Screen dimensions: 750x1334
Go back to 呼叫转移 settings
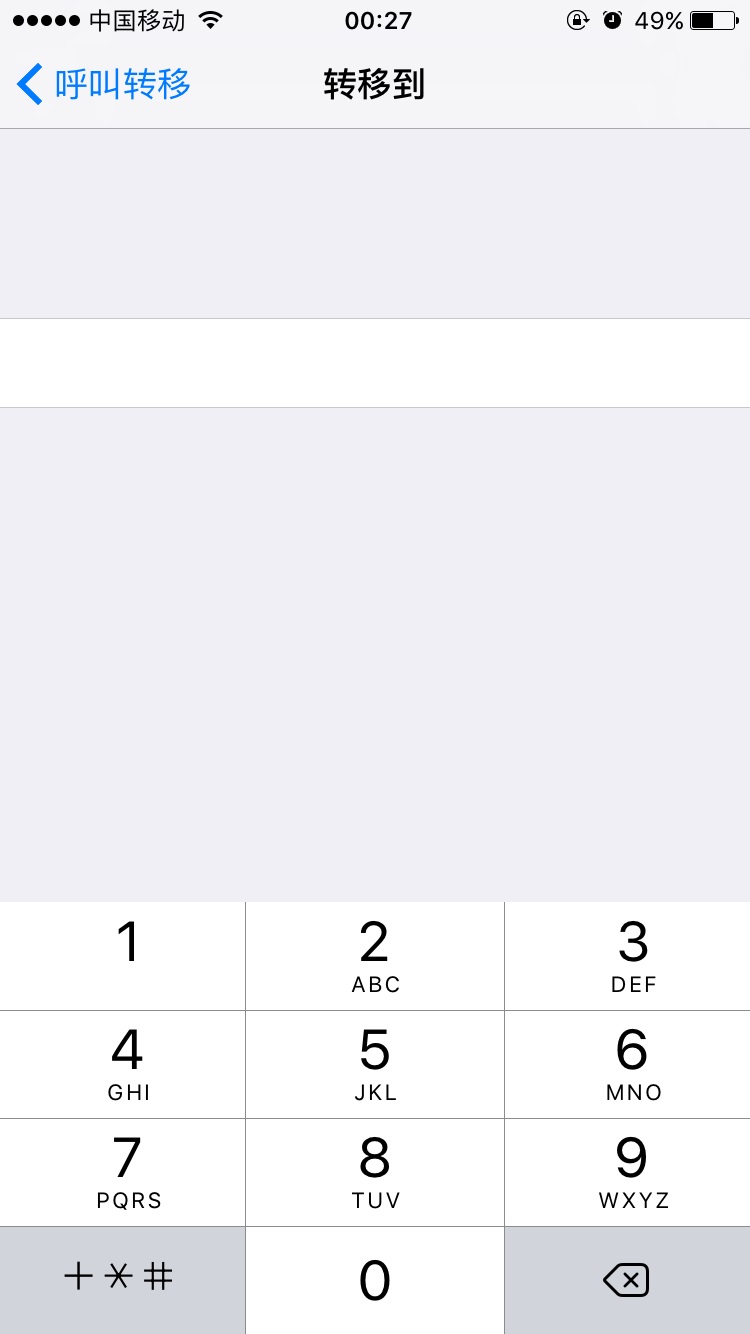click(104, 84)
